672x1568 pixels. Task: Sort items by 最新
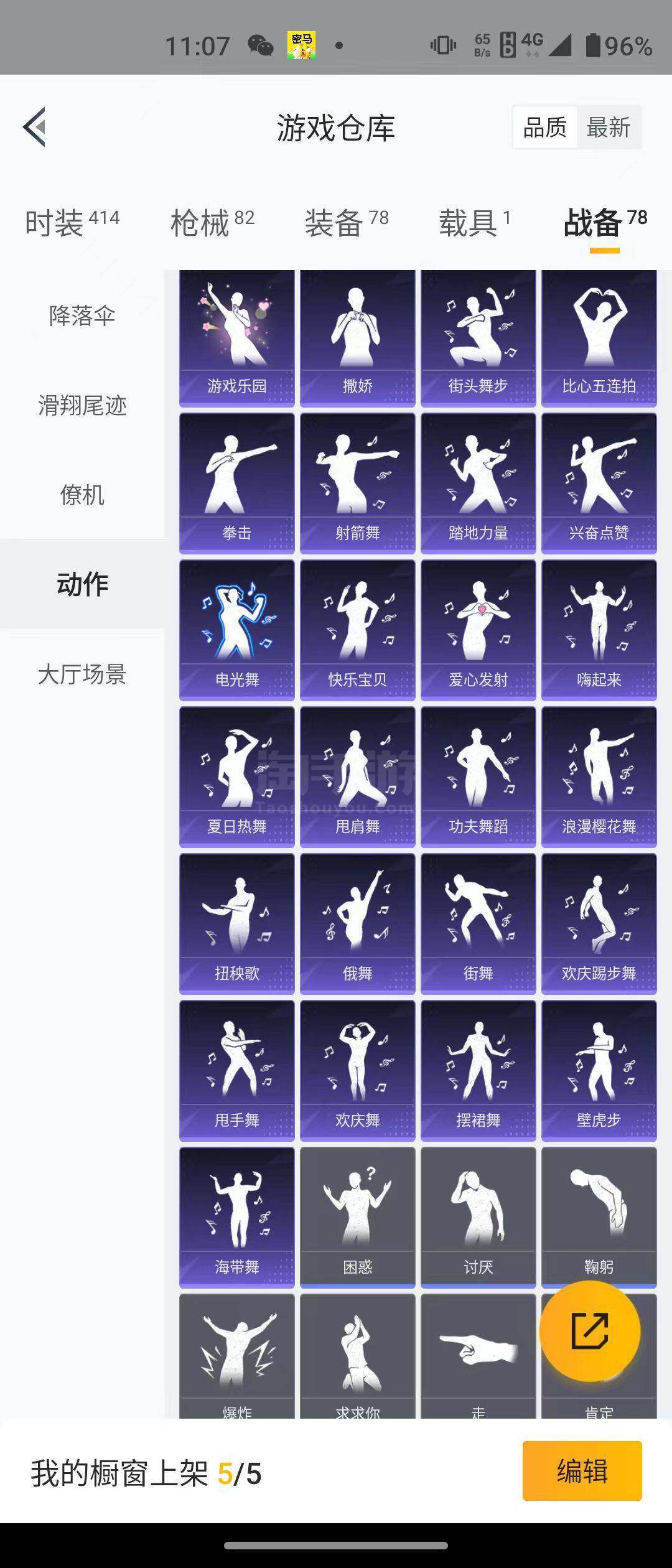click(x=608, y=128)
